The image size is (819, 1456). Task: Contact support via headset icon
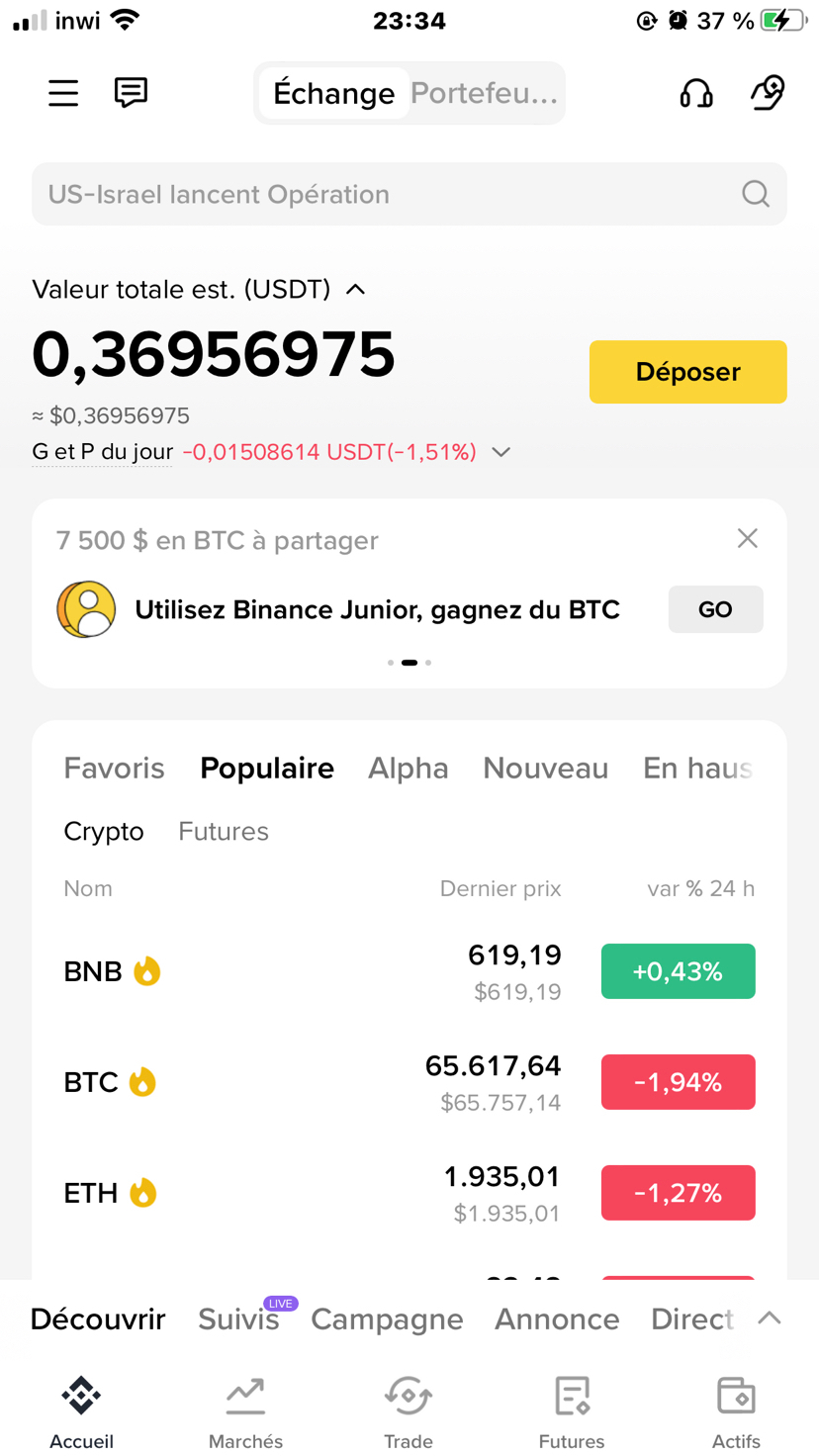coord(696,93)
